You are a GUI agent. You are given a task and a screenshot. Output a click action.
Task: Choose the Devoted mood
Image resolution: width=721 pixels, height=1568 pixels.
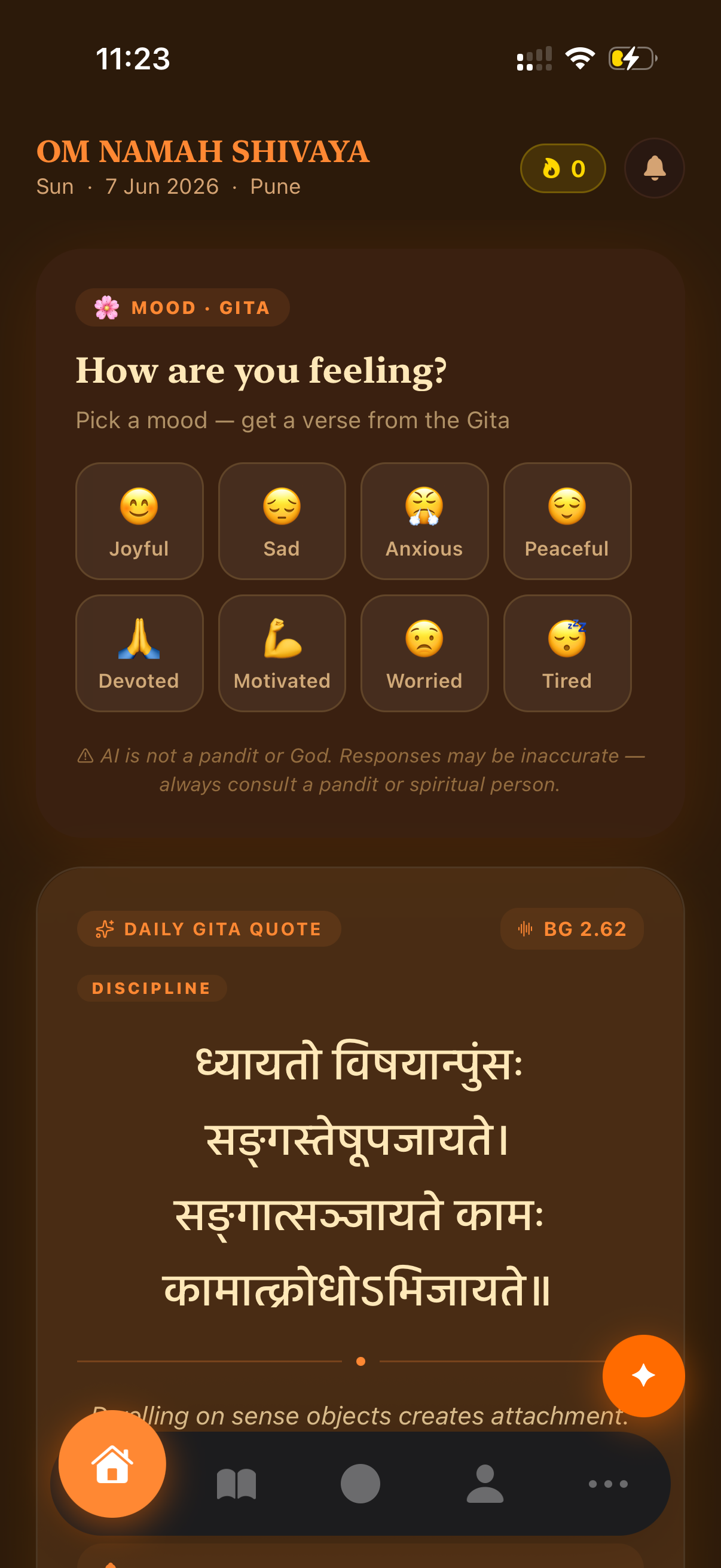pyautogui.click(x=139, y=653)
